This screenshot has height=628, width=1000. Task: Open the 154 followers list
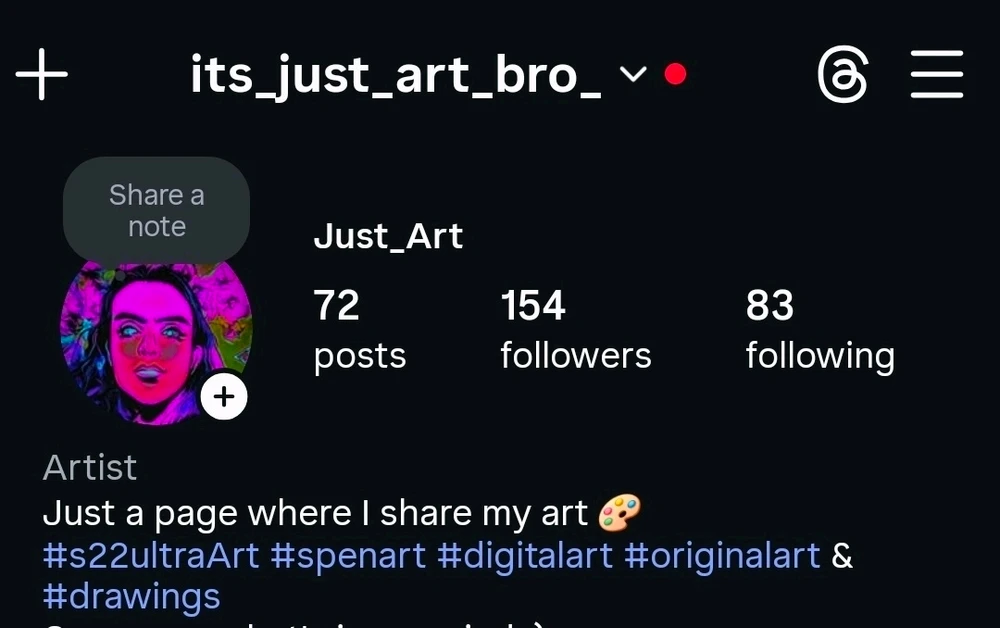tap(575, 329)
